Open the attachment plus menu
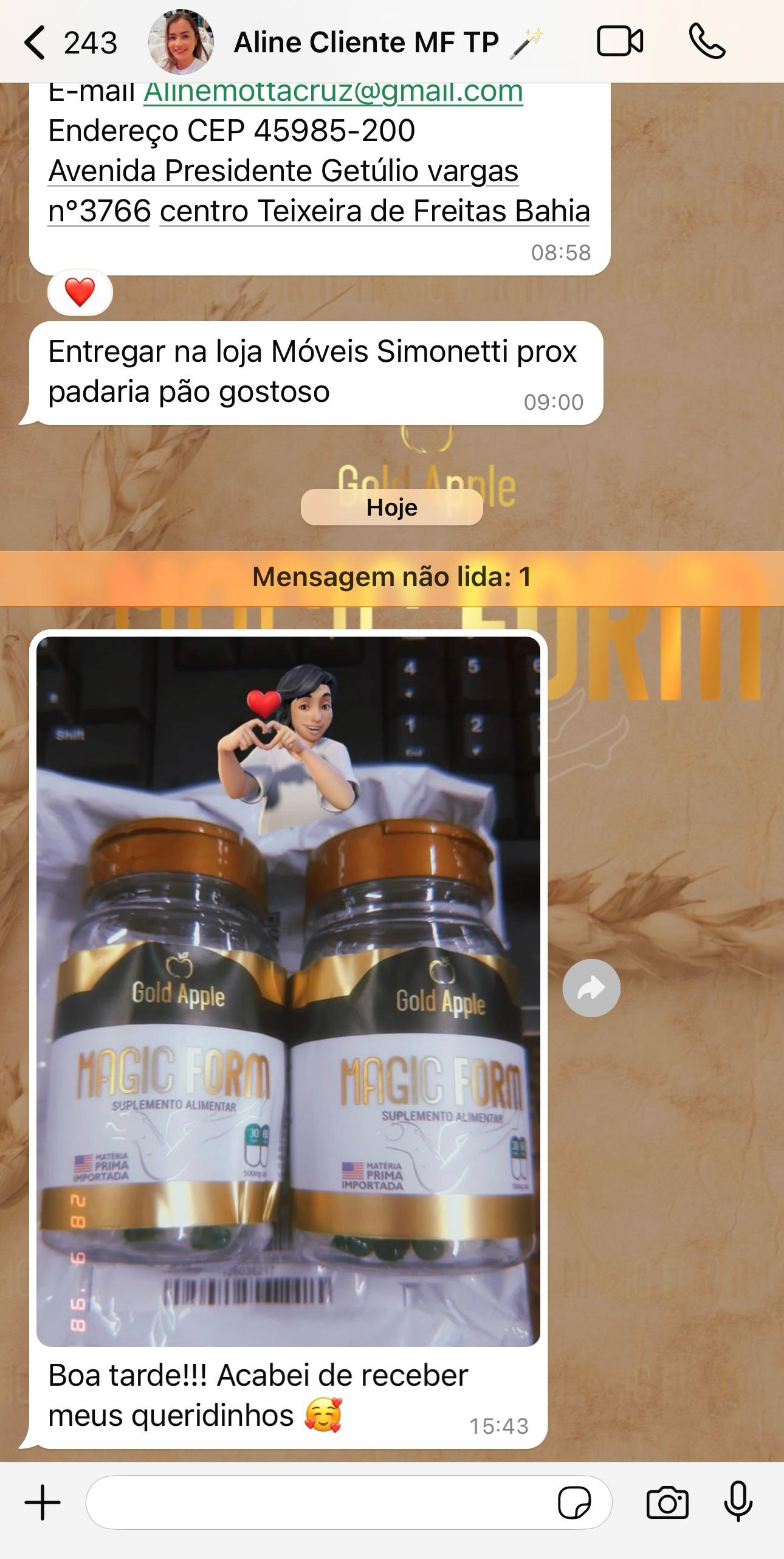 pyautogui.click(x=43, y=1502)
